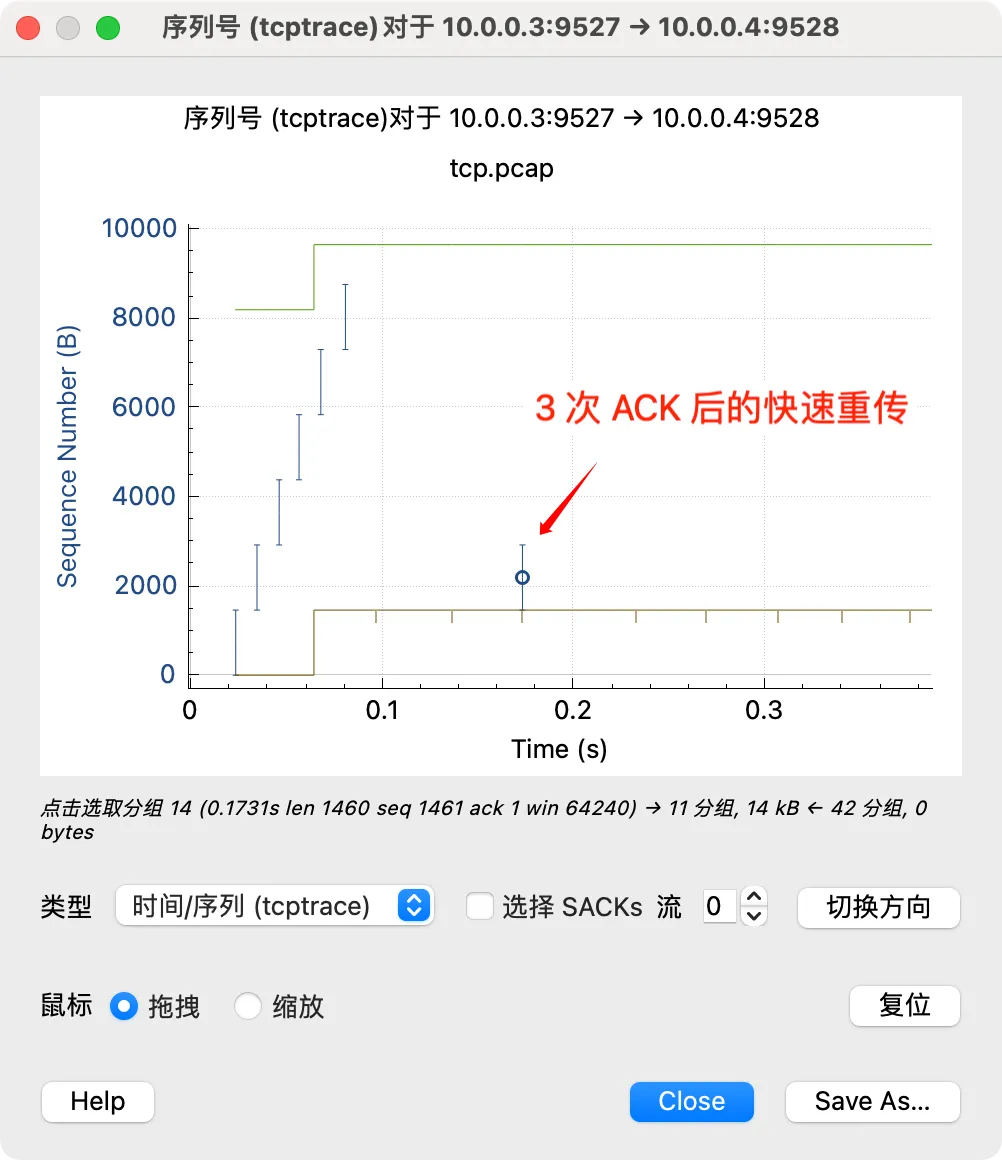Close the window with the red button

tap(28, 28)
